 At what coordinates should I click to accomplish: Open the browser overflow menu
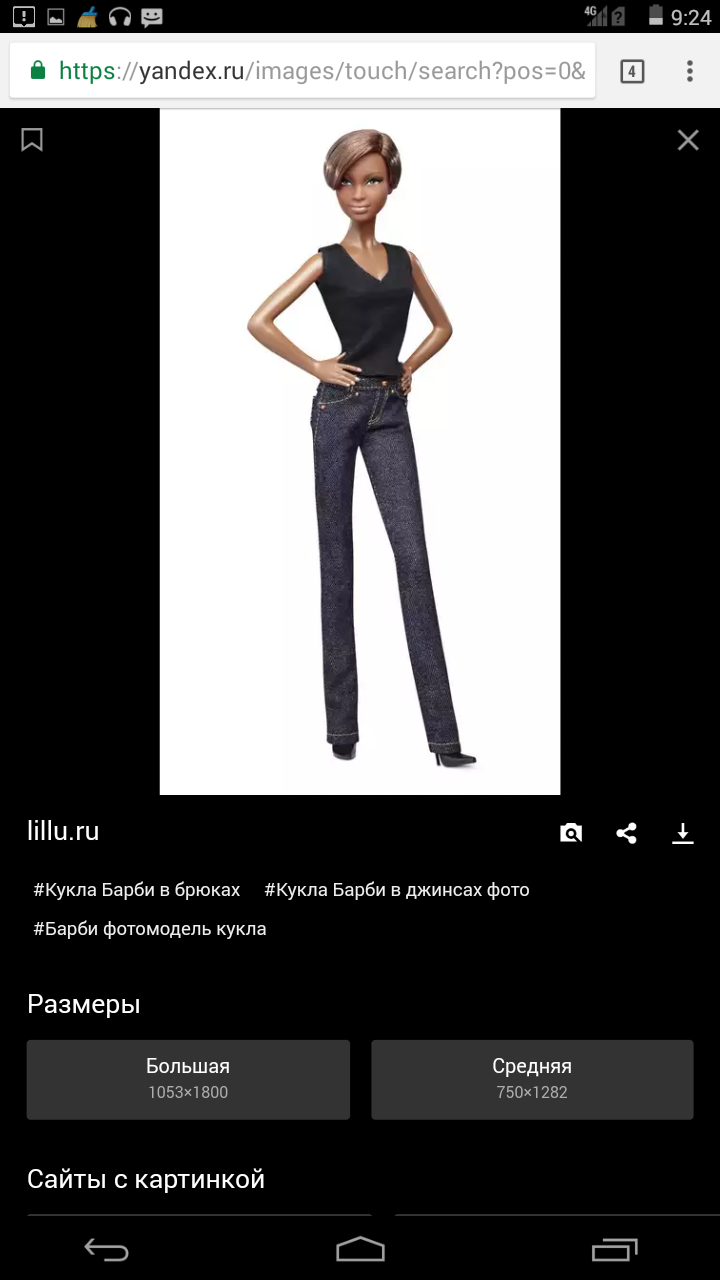[690, 71]
